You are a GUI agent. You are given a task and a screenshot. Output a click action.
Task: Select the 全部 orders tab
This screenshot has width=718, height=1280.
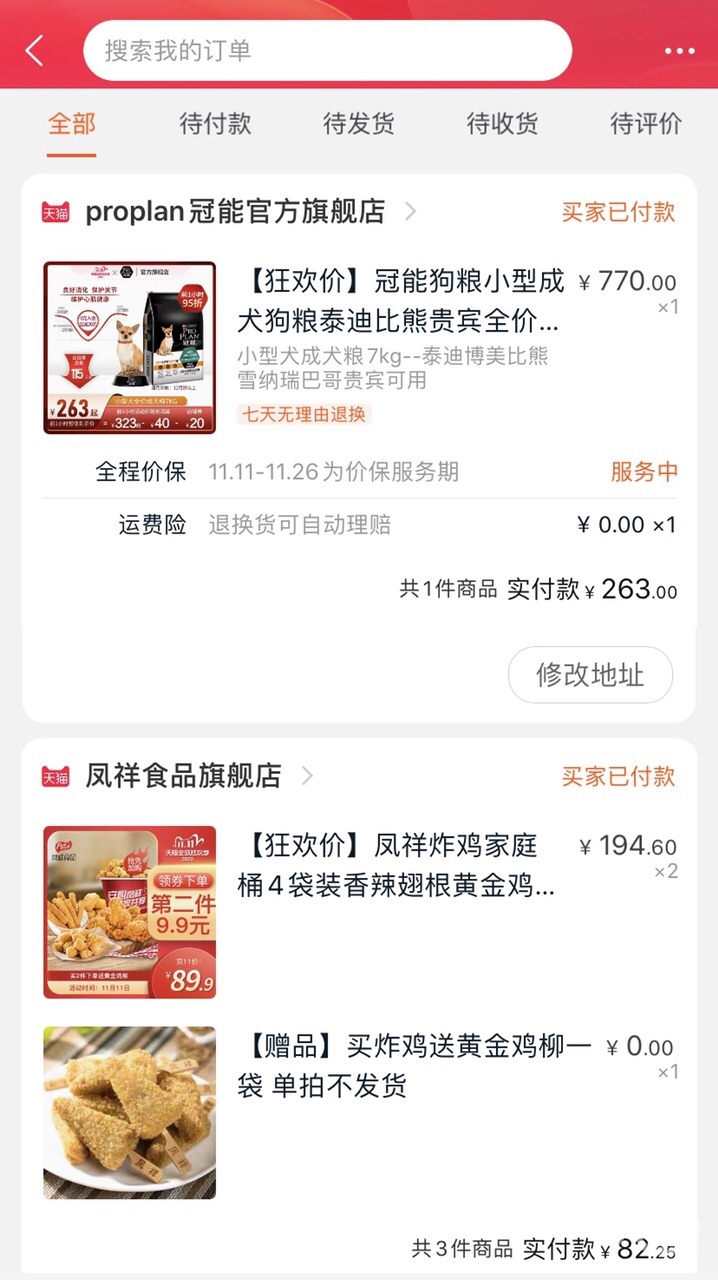[72, 124]
